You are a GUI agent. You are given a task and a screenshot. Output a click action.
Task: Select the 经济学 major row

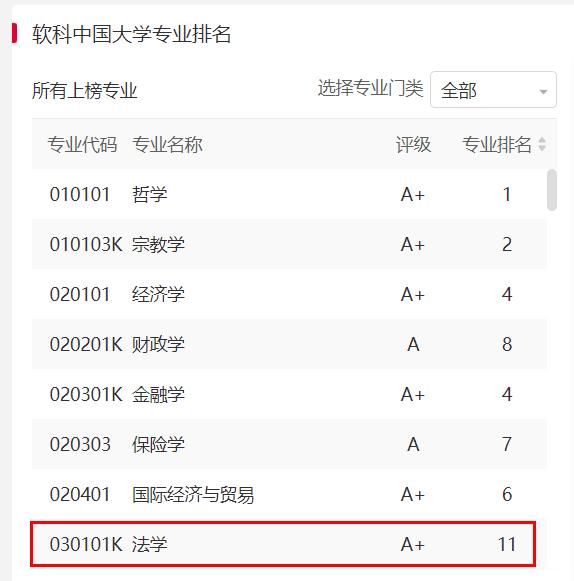(x=289, y=294)
